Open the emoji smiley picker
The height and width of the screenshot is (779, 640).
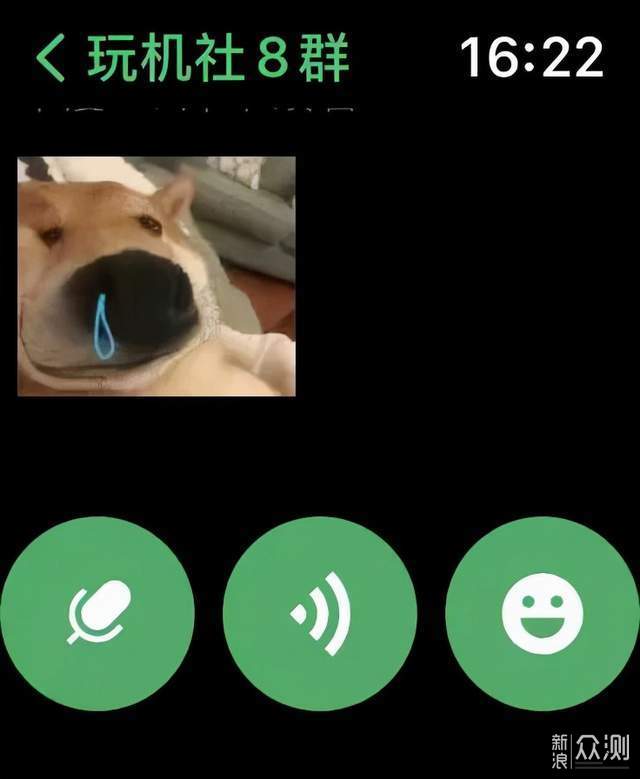pos(542,613)
